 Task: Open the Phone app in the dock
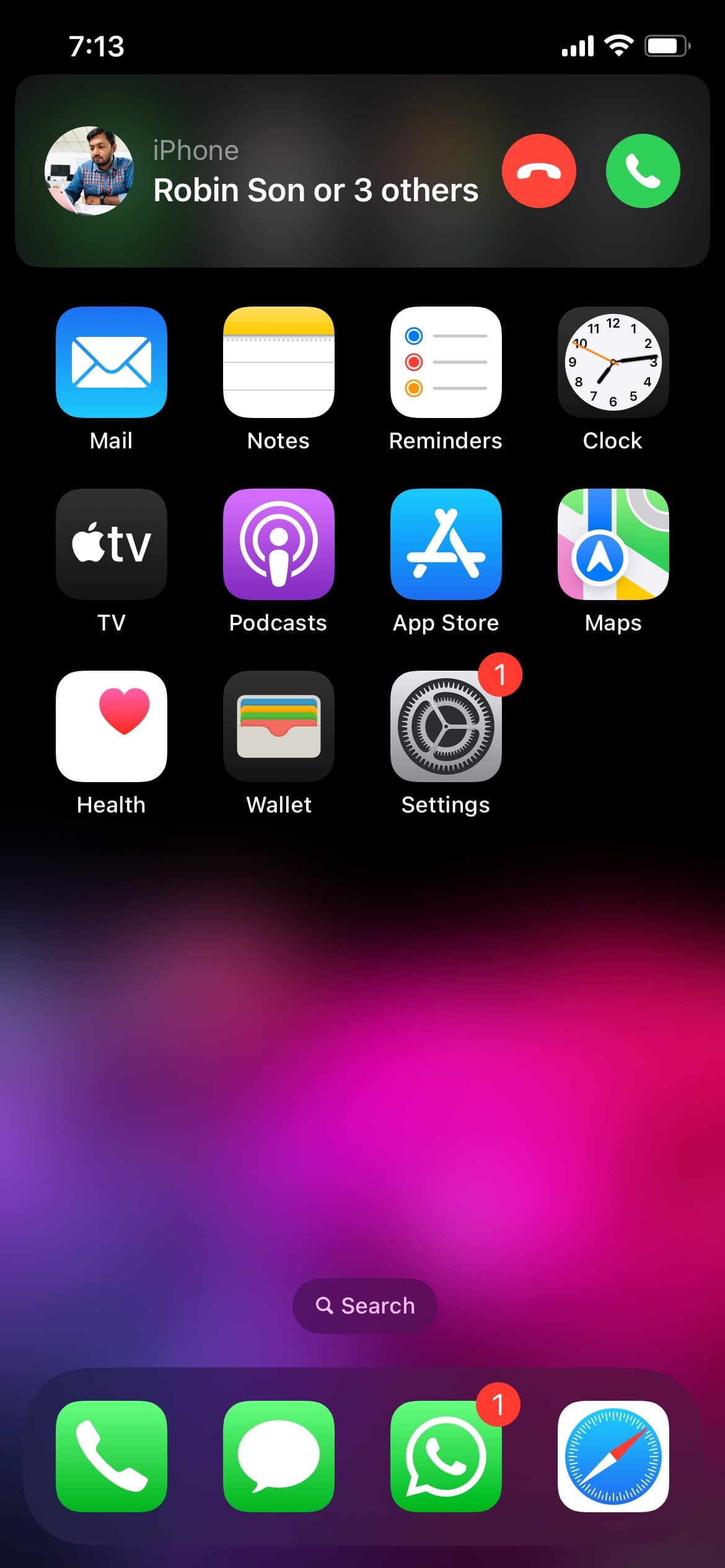pyautogui.click(x=112, y=1457)
